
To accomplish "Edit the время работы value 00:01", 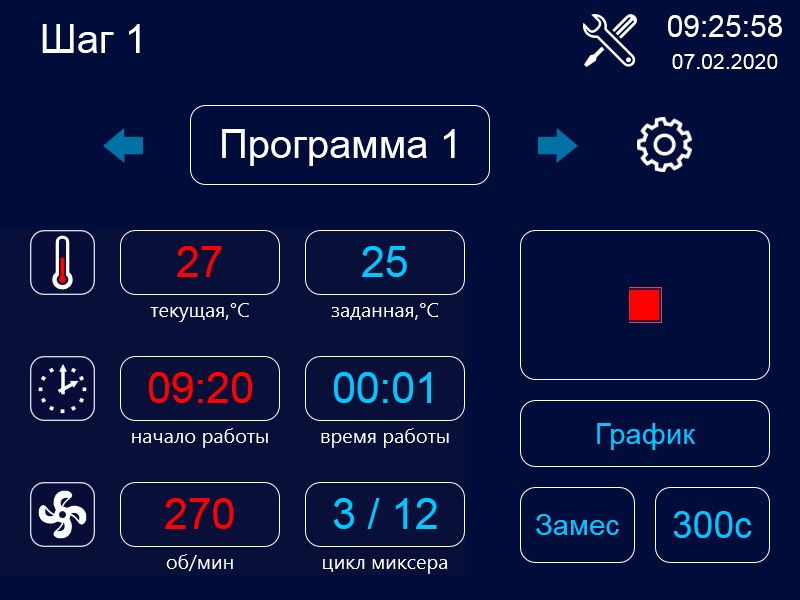I will point(384,388).
